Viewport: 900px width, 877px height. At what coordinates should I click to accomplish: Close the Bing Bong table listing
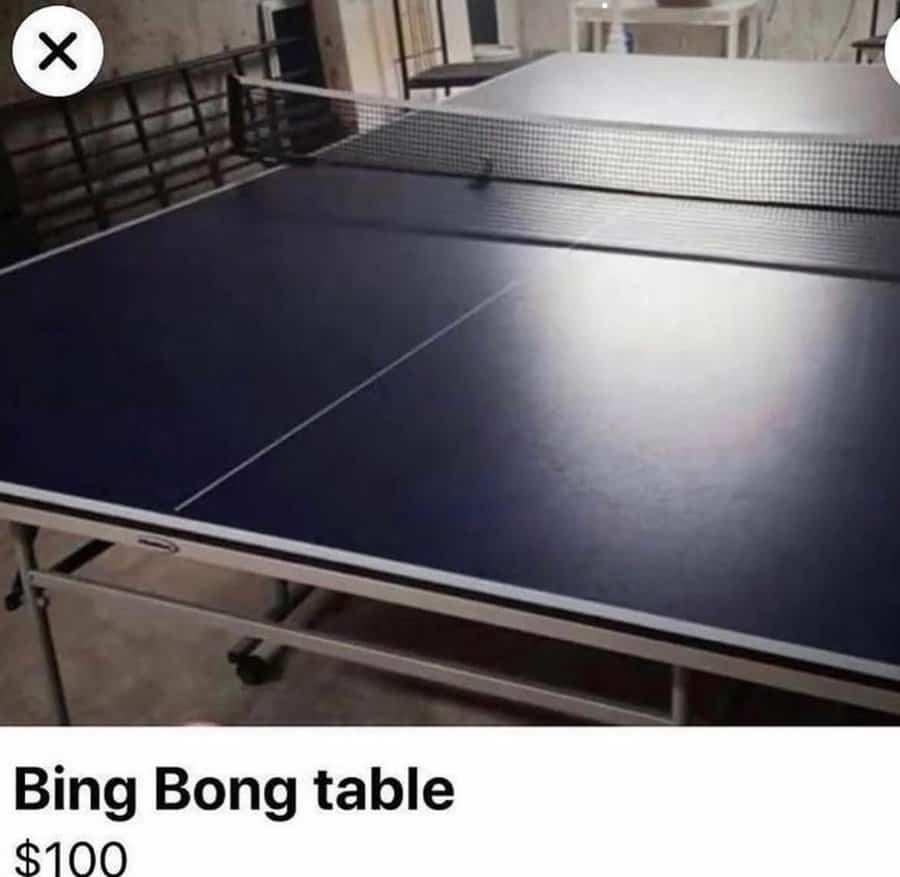point(57,52)
